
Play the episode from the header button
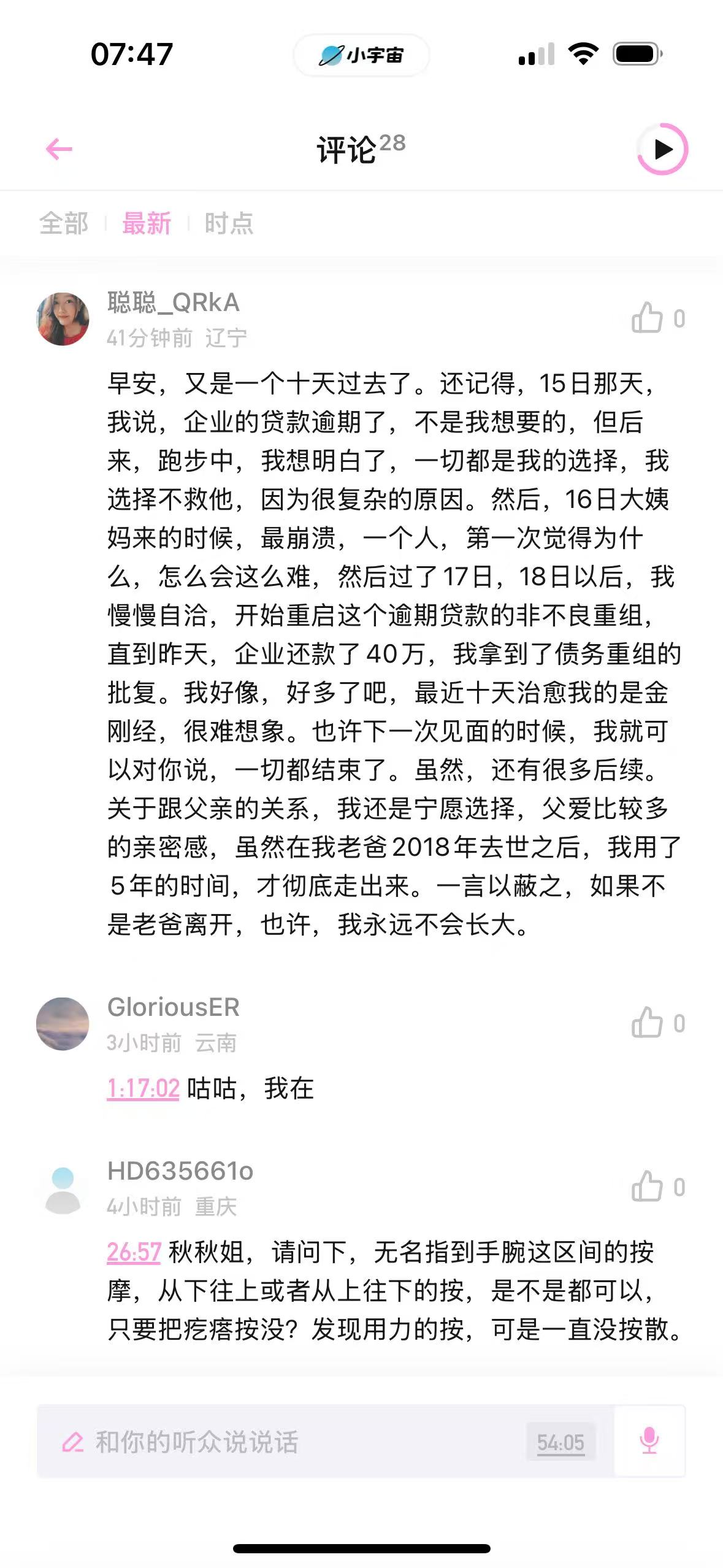(662, 149)
